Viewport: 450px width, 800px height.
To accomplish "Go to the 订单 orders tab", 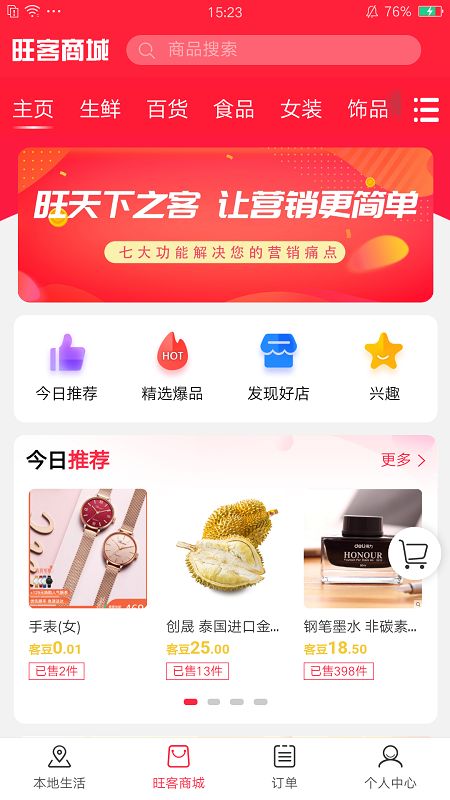I will [284, 768].
